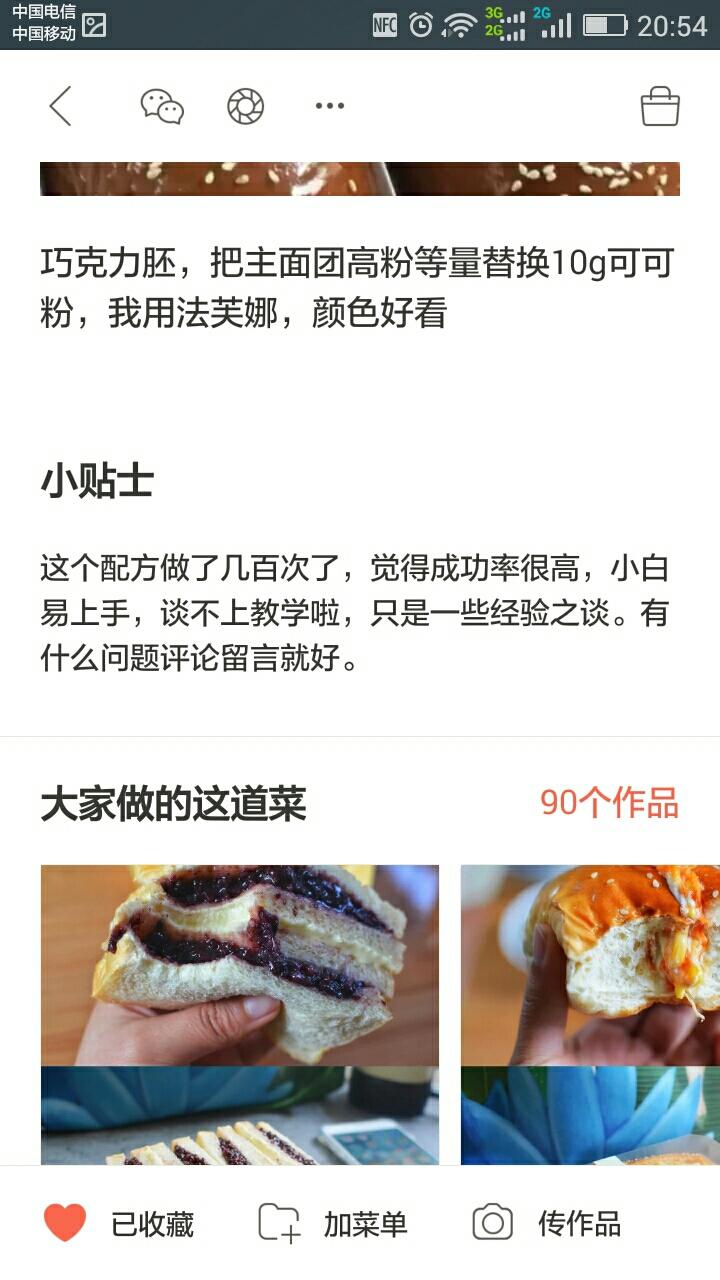Share this recipe to WeChat
The image size is (720, 1280).
click(162, 106)
